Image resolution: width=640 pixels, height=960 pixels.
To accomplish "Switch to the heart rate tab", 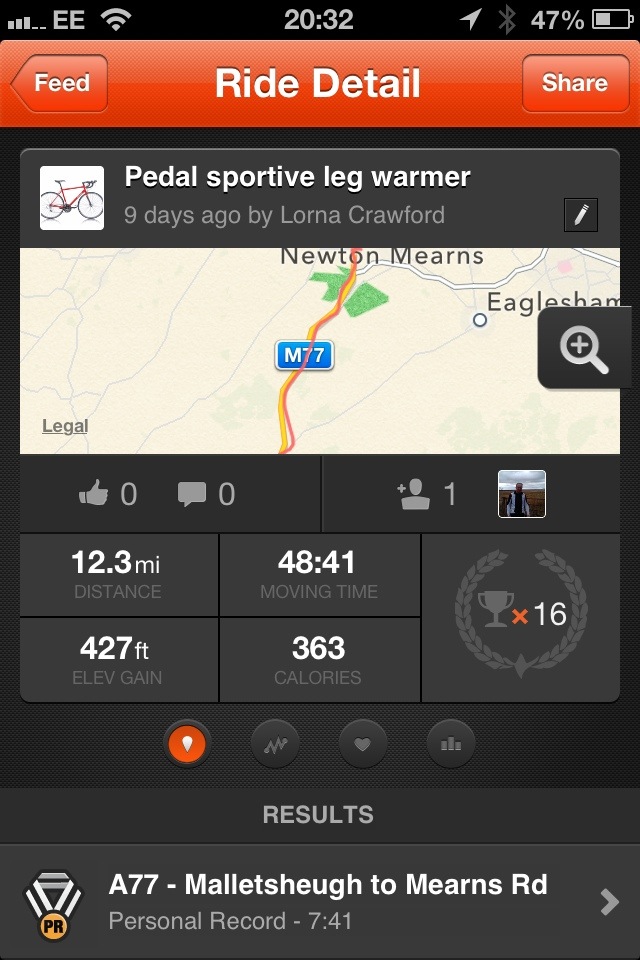I will click(363, 744).
